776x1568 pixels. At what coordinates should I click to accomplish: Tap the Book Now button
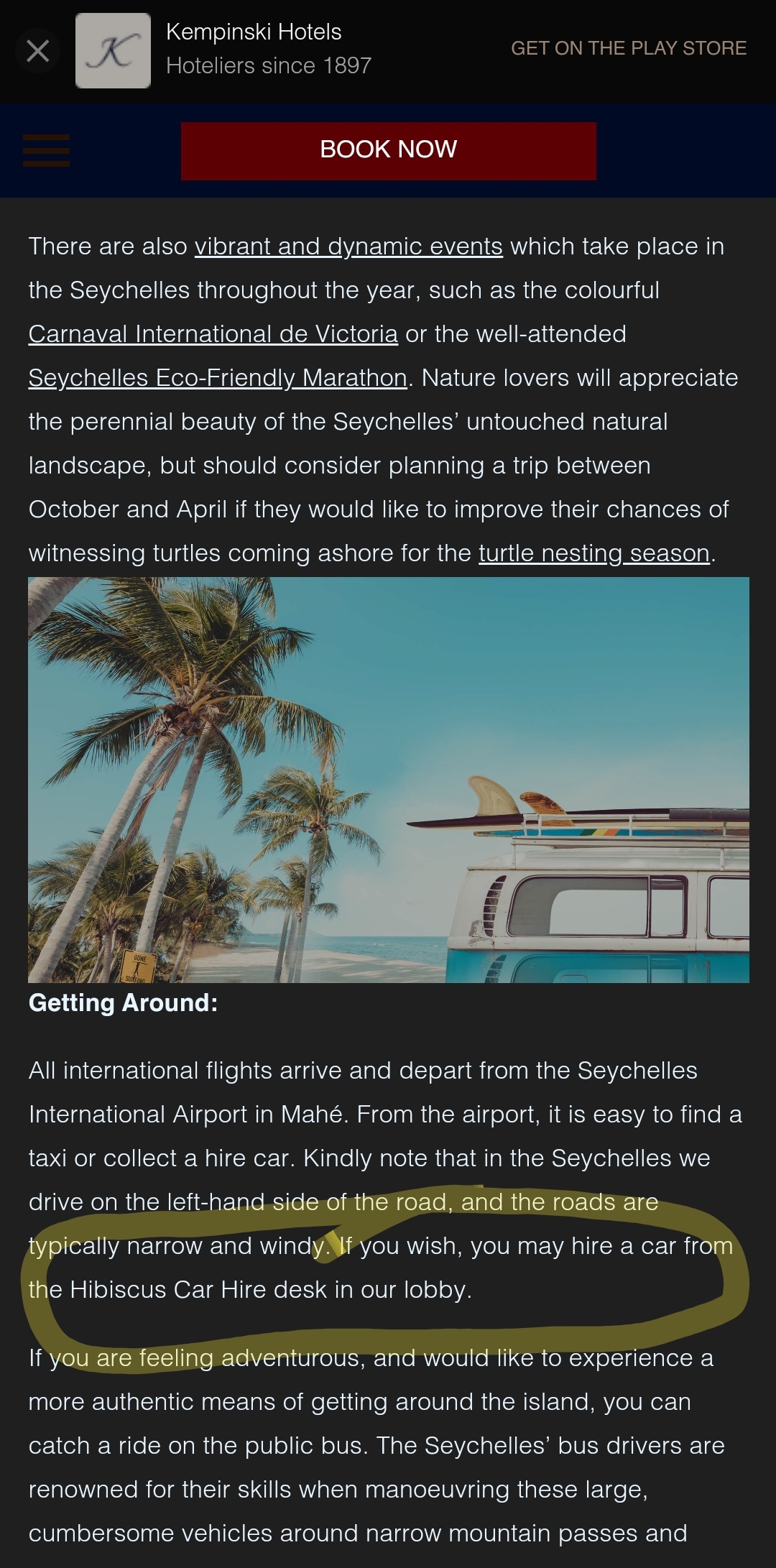(388, 150)
